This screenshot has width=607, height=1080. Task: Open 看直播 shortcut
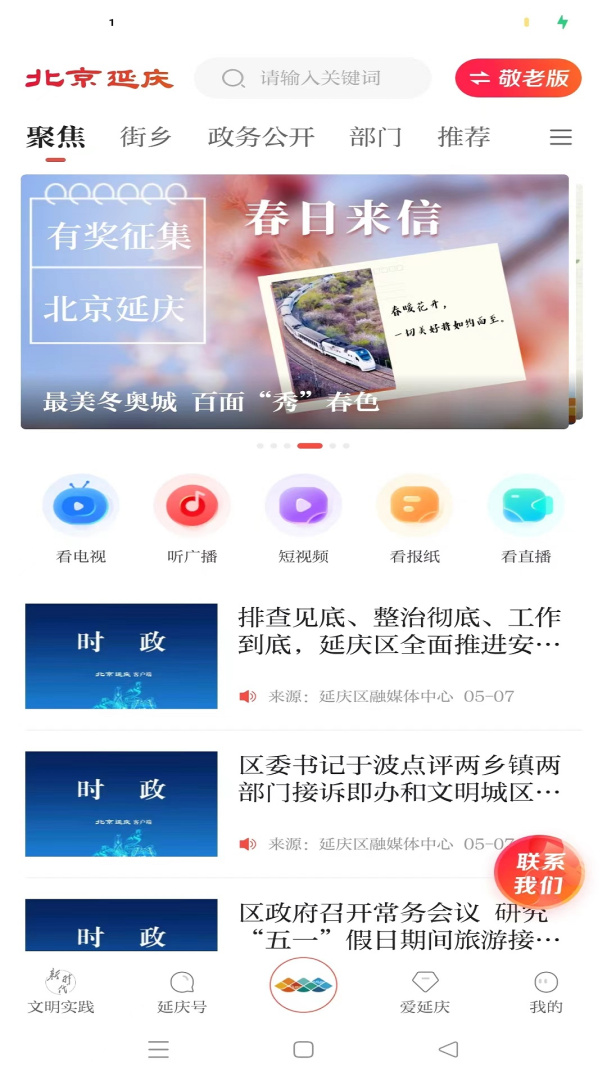(x=526, y=518)
